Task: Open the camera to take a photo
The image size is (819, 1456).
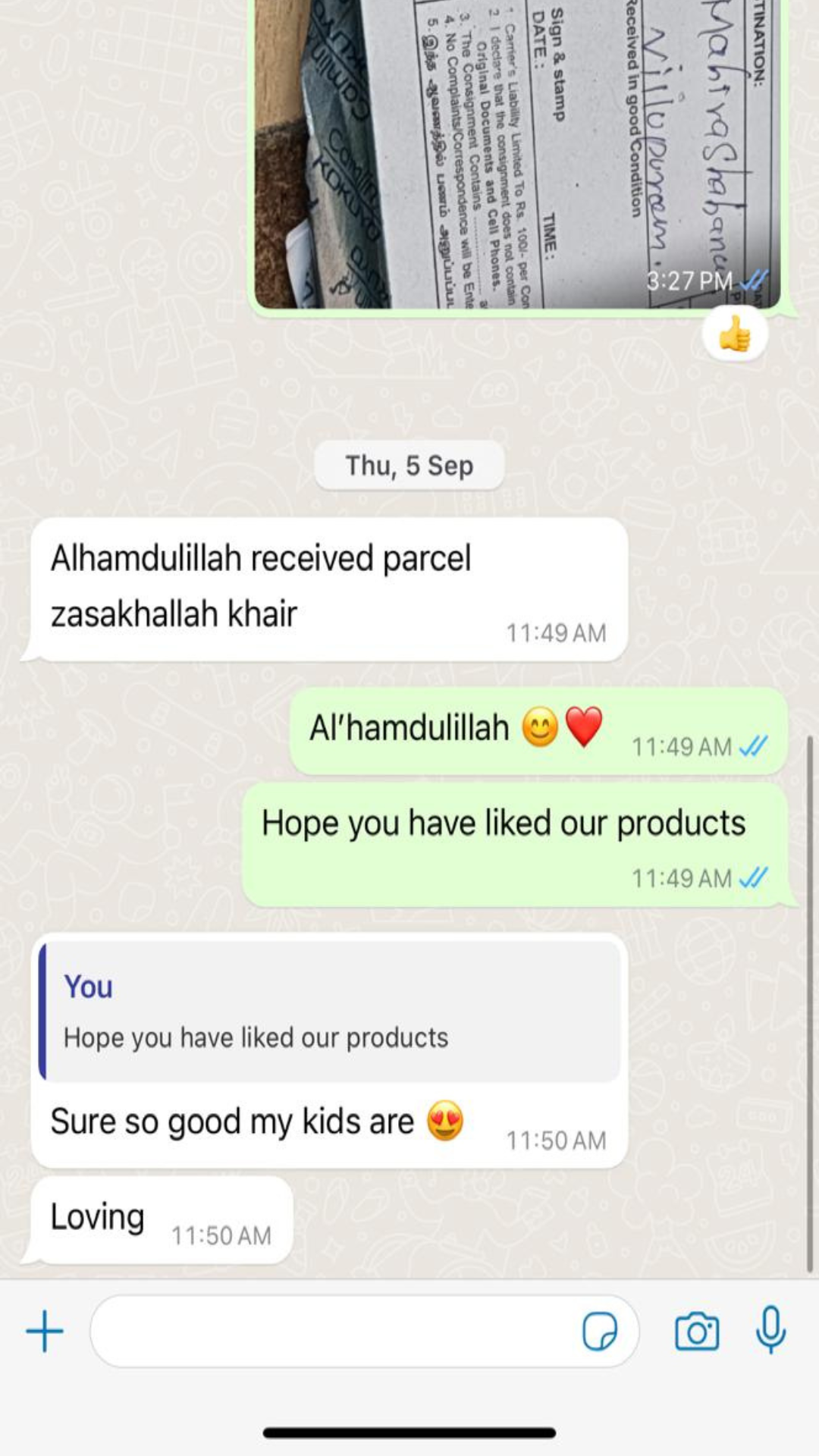Action: (x=697, y=1331)
